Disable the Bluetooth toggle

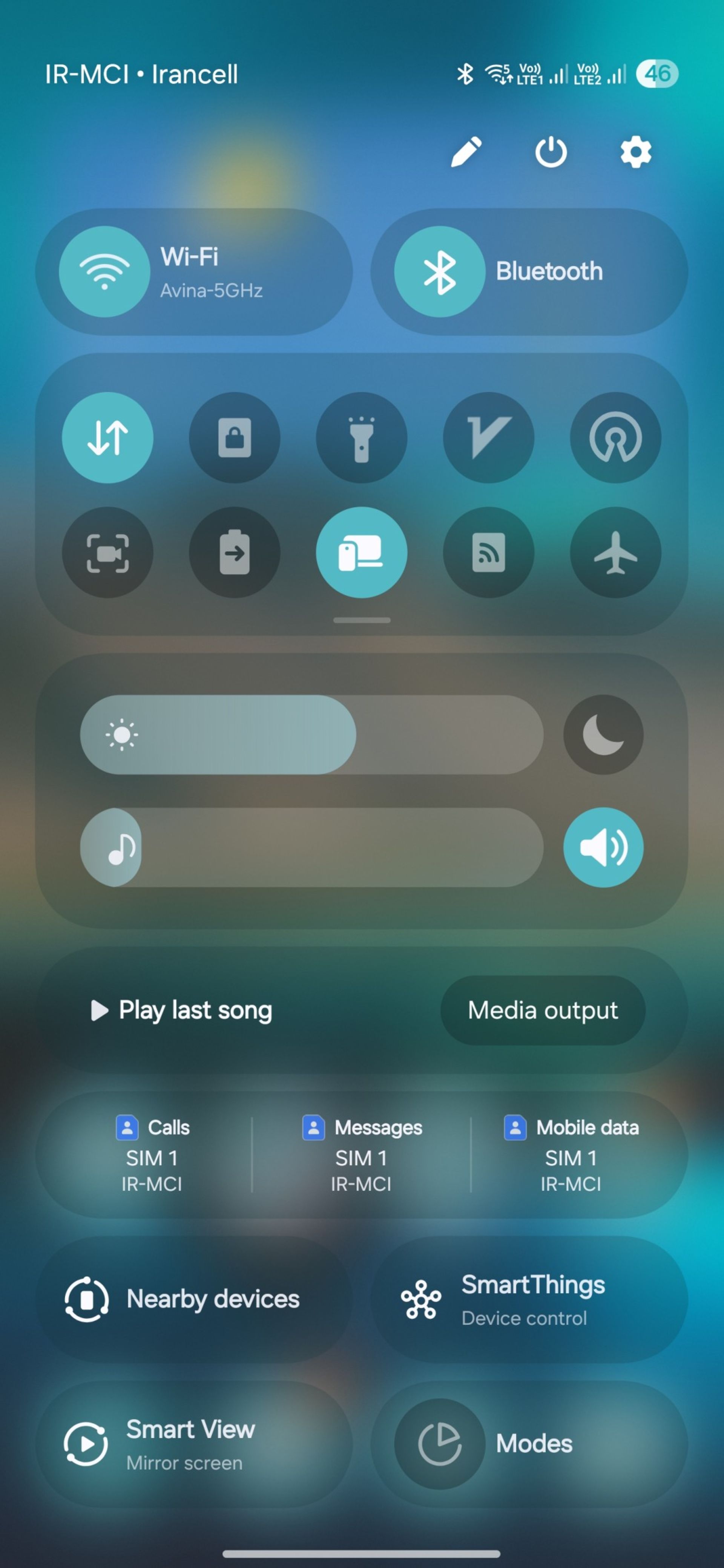coord(440,271)
